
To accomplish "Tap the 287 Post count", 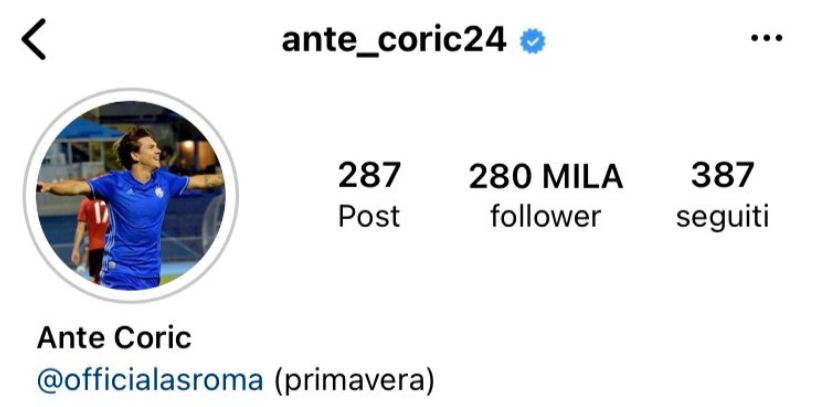I will click(369, 195).
